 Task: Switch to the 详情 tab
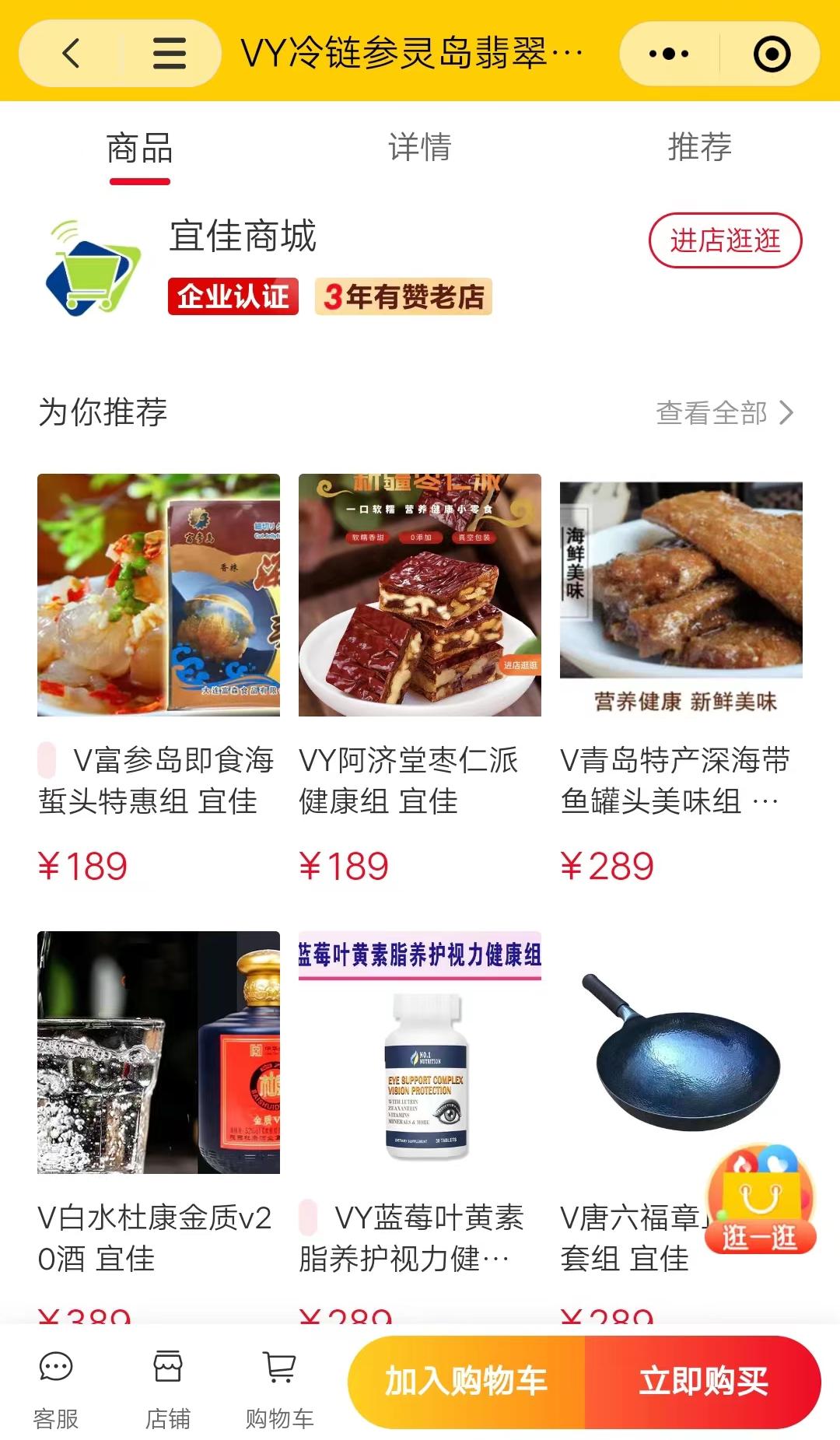coord(419,150)
